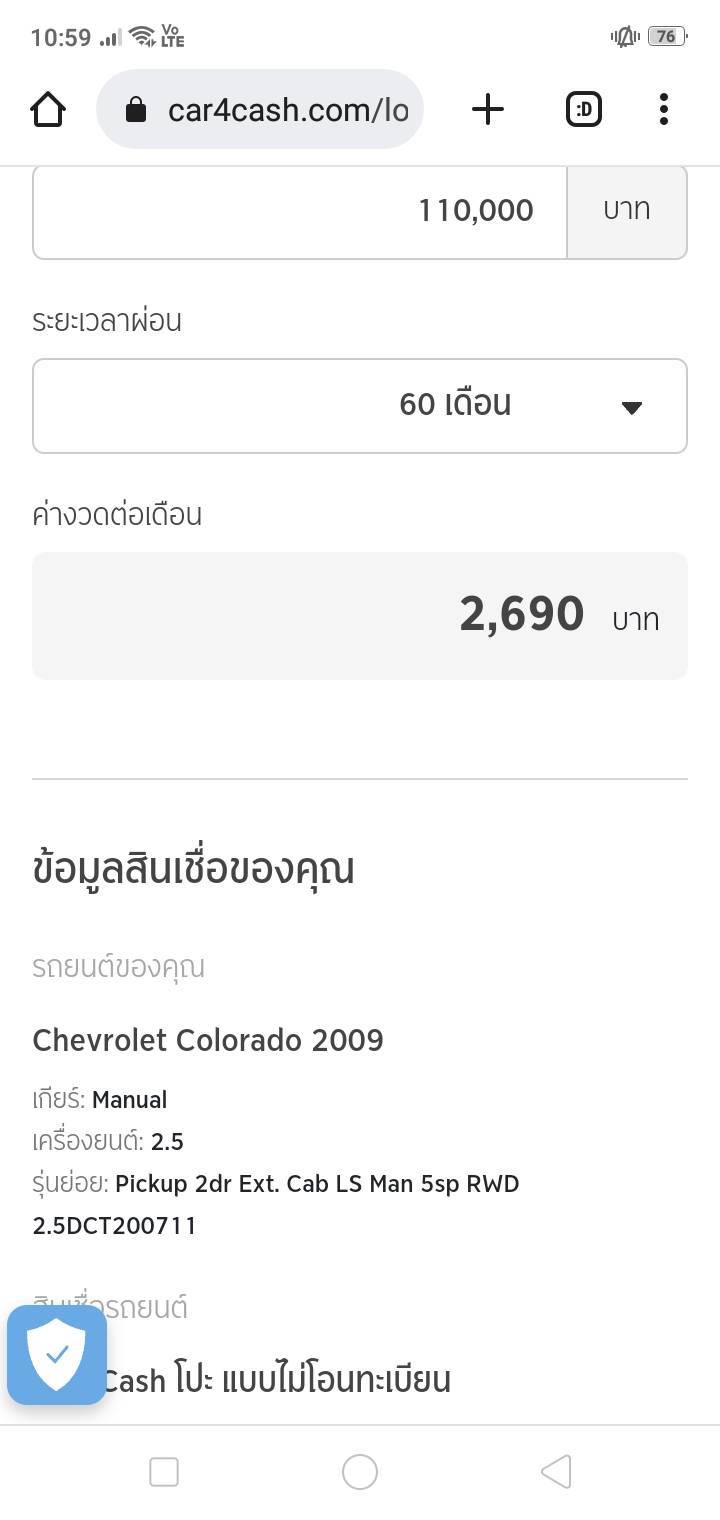Edit the 110,000 baht loan amount

(300, 211)
